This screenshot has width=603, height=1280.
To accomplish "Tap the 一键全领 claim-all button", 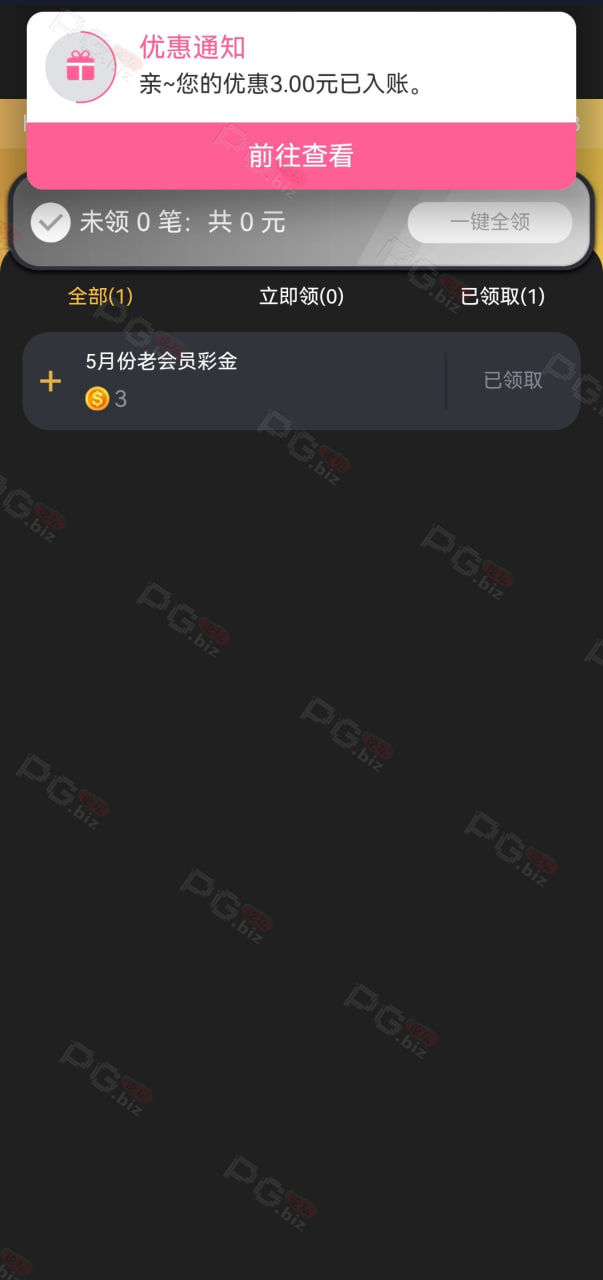I will pos(490,222).
